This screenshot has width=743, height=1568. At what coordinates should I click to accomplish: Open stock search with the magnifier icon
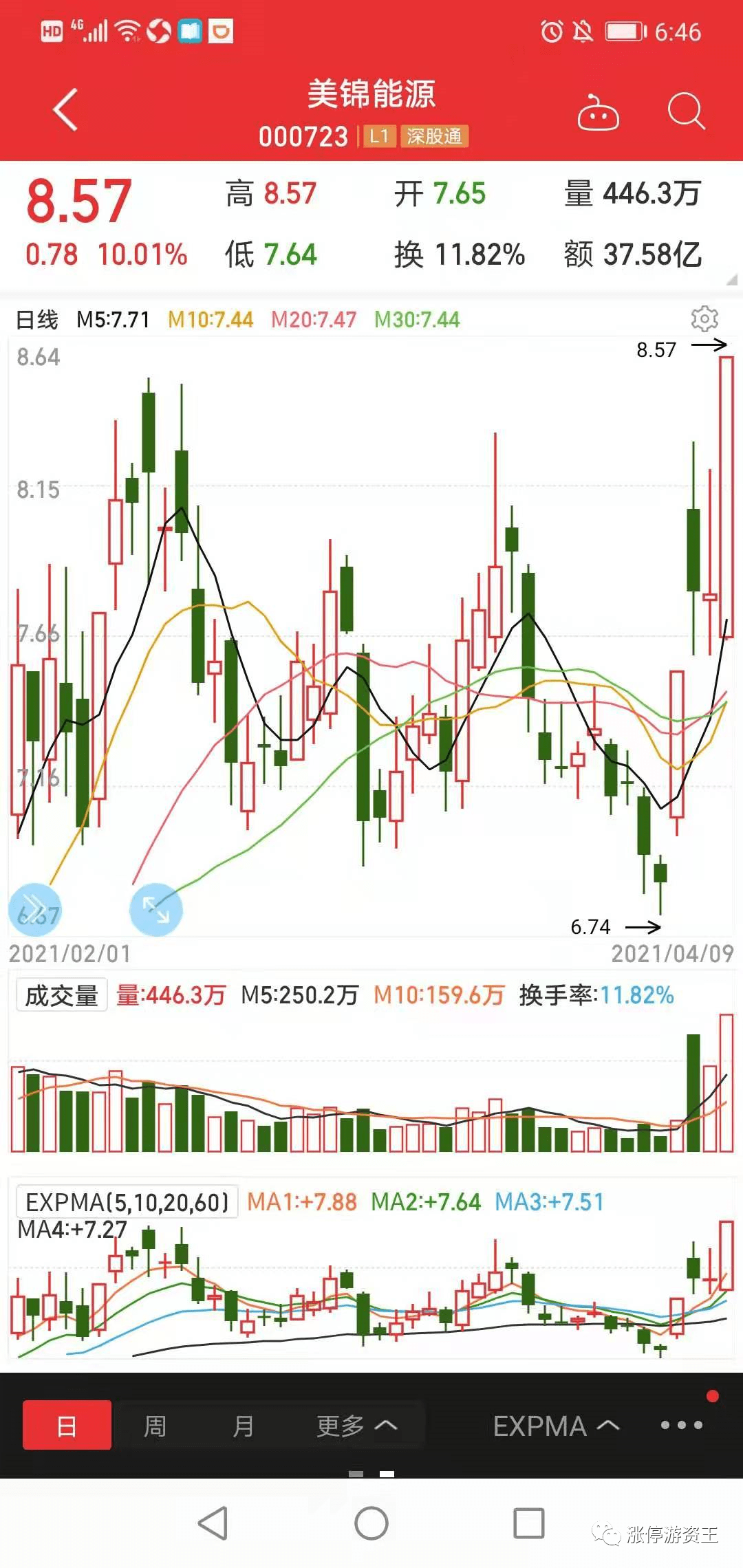pyautogui.click(x=686, y=111)
